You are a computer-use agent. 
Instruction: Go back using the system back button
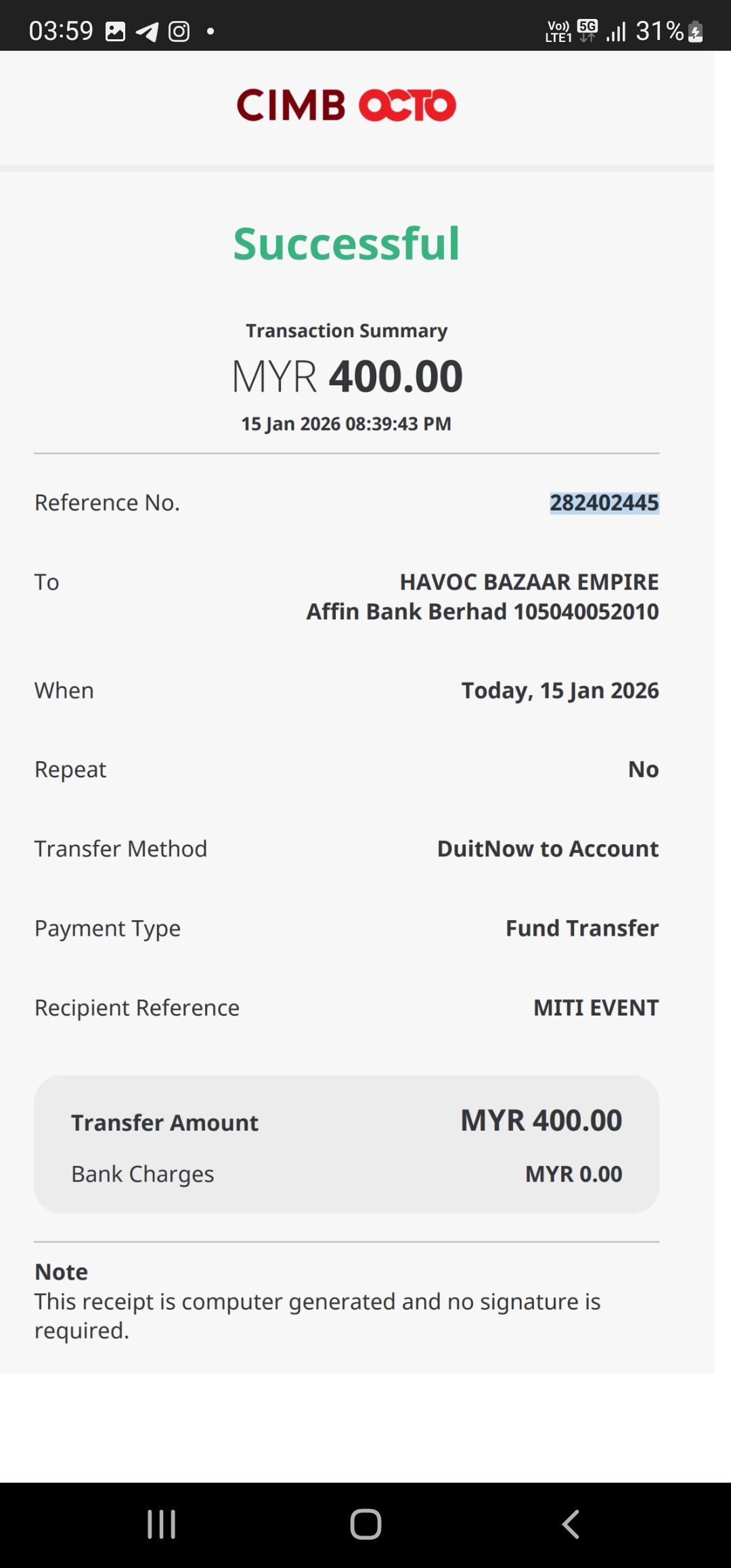pyautogui.click(x=571, y=1524)
